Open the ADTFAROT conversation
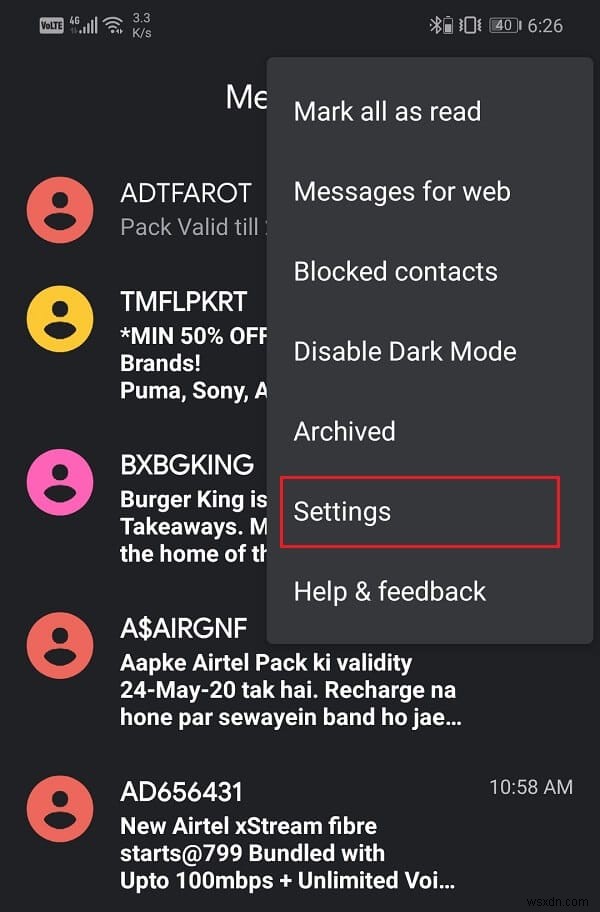600x912 pixels. [185, 208]
